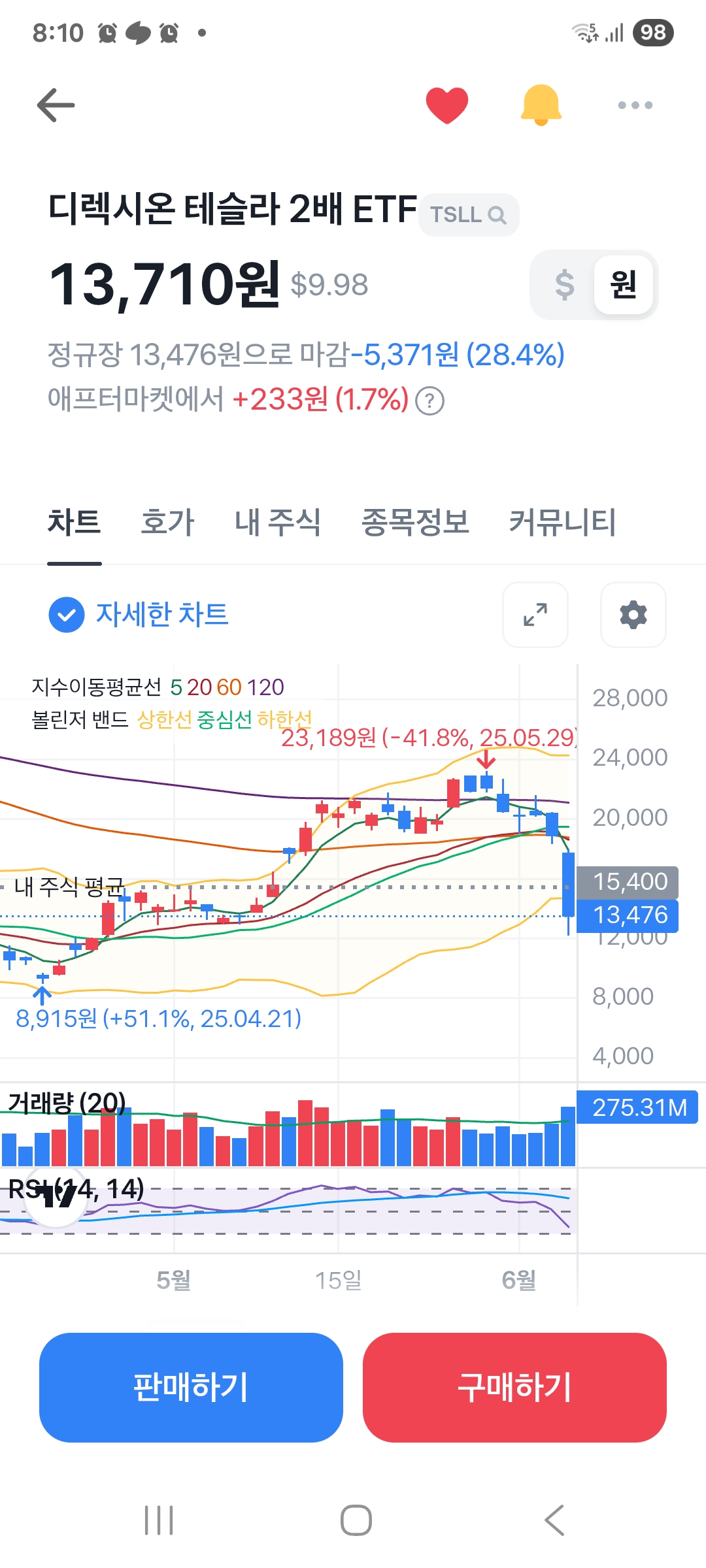The height and width of the screenshot is (1568, 706).
Task: Open the price alert bell
Action: pyautogui.click(x=541, y=105)
